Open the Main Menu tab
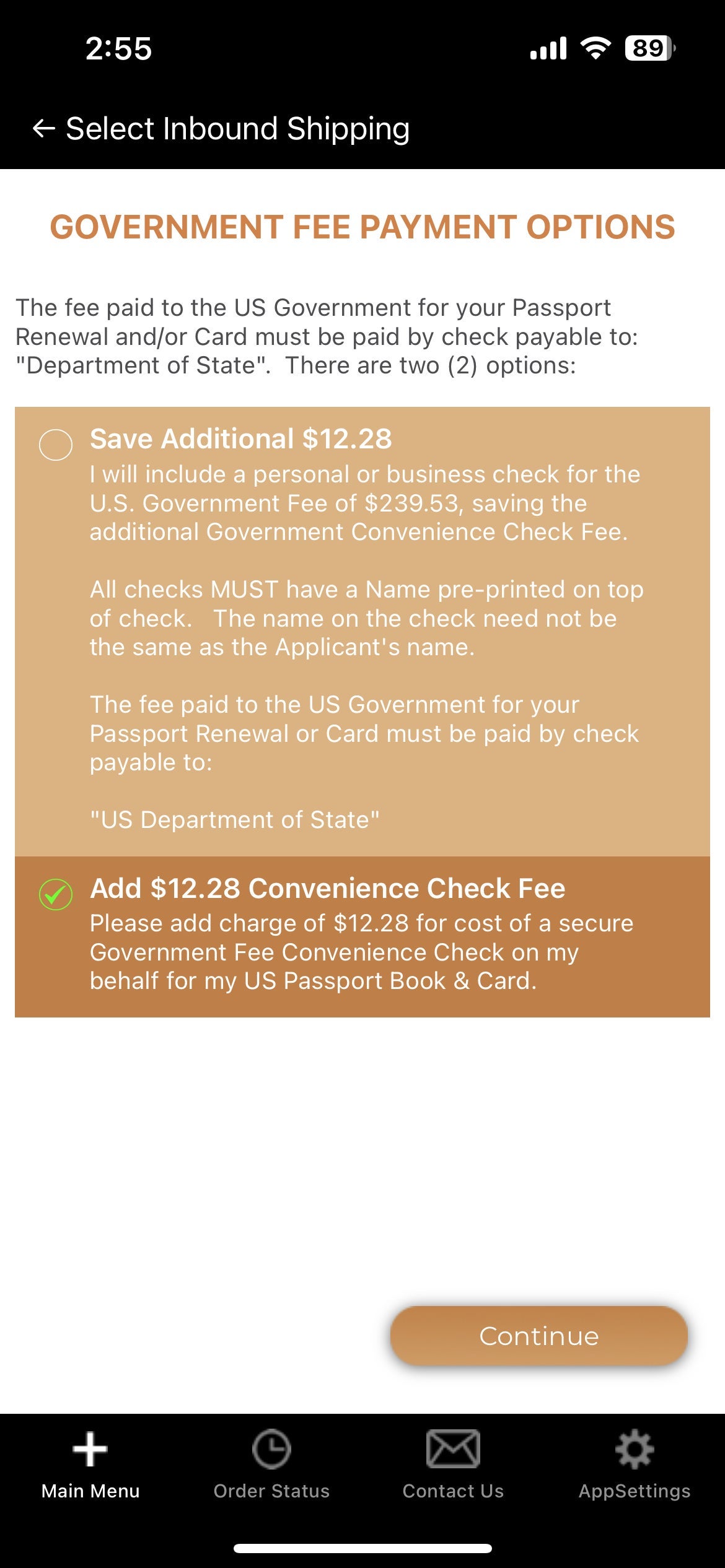 click(90, 1464)
